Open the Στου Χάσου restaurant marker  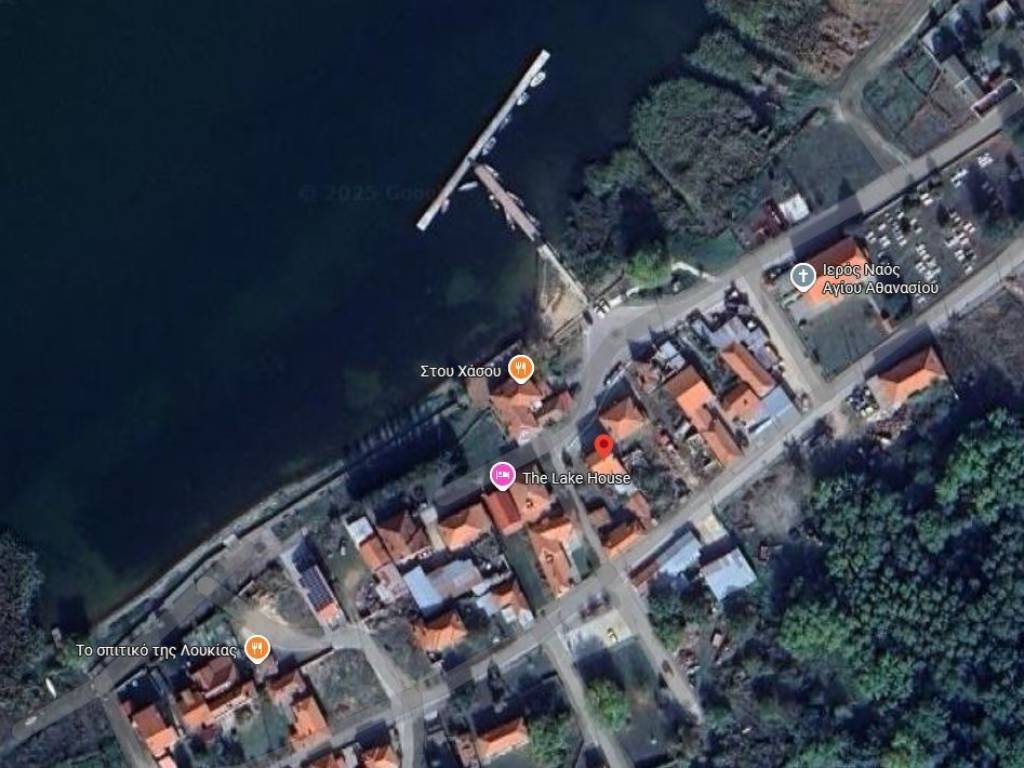coord(519,369)
